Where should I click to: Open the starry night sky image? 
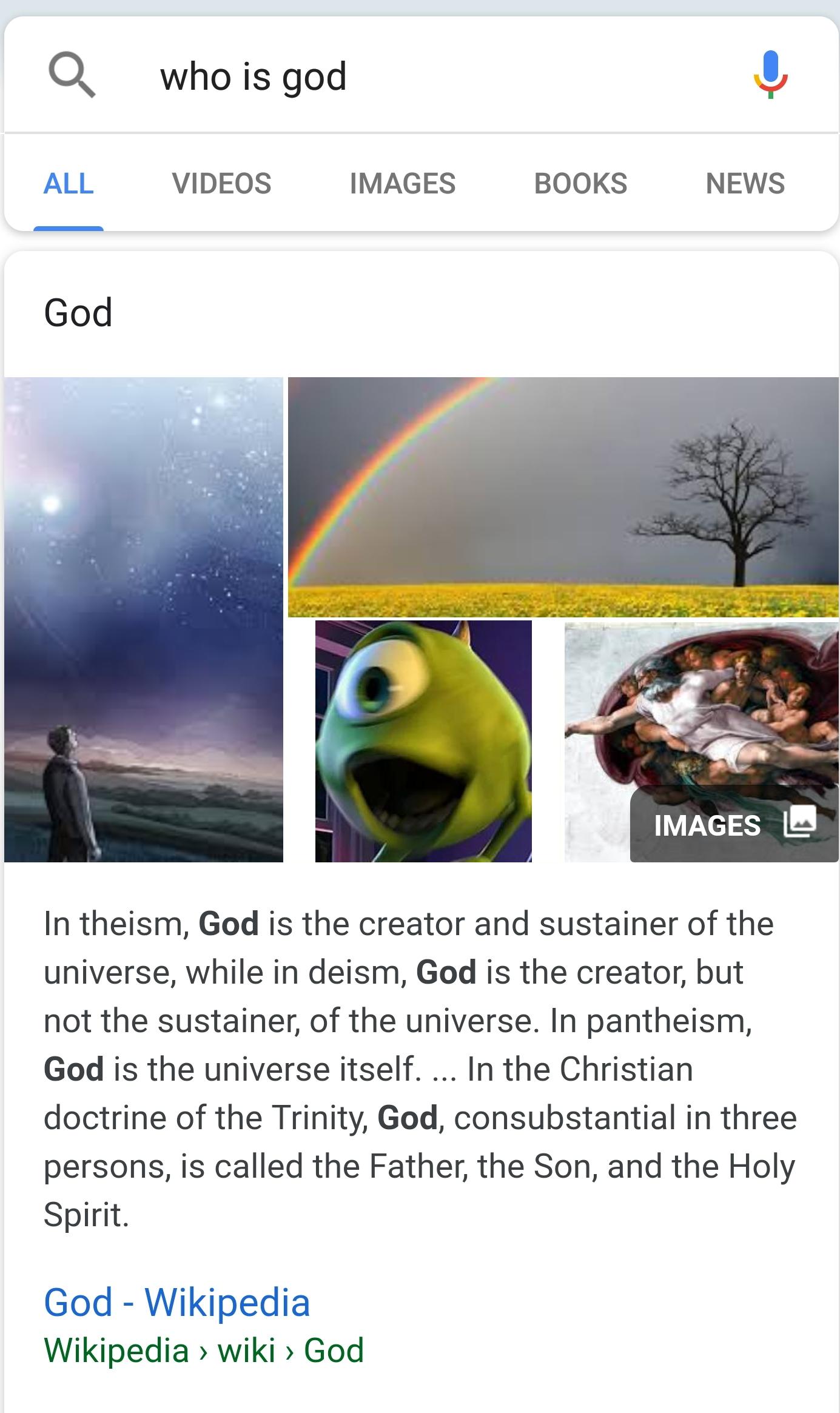144,619
